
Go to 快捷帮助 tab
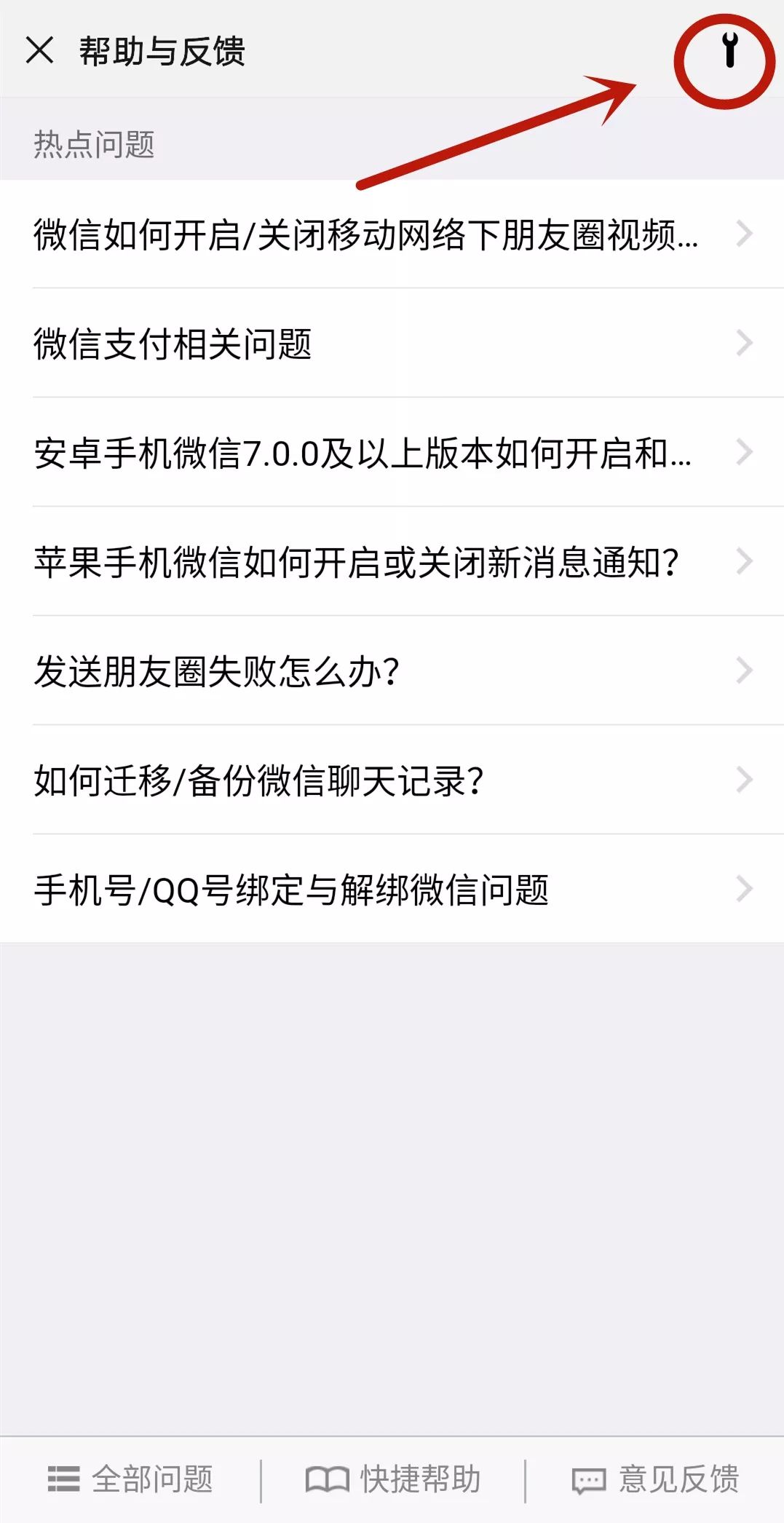pos(393,1479)
